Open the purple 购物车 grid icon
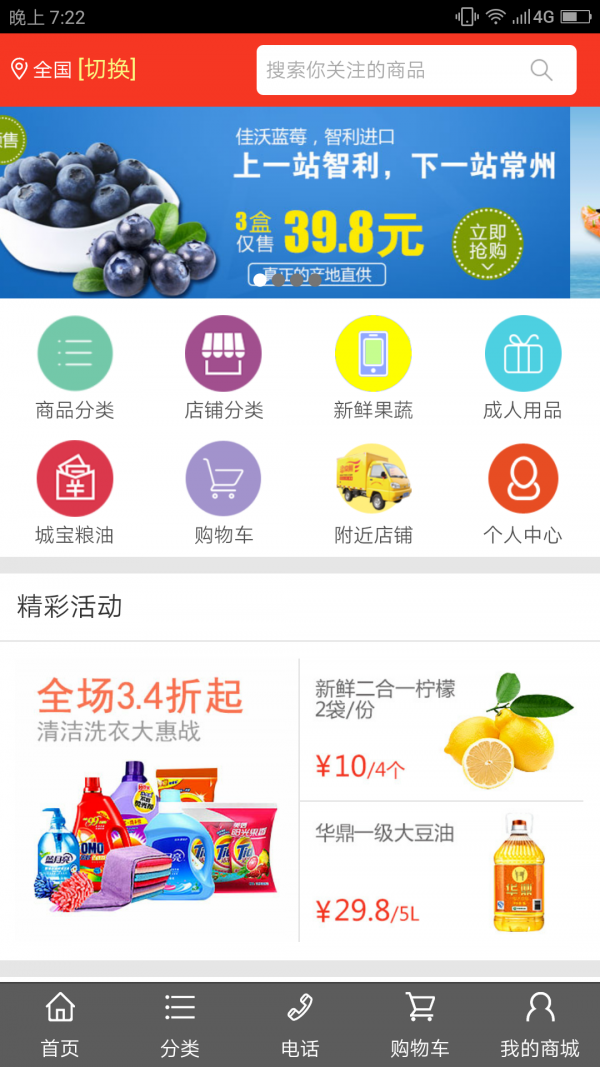Screen dimensions: 600x1067 (223, 492)
